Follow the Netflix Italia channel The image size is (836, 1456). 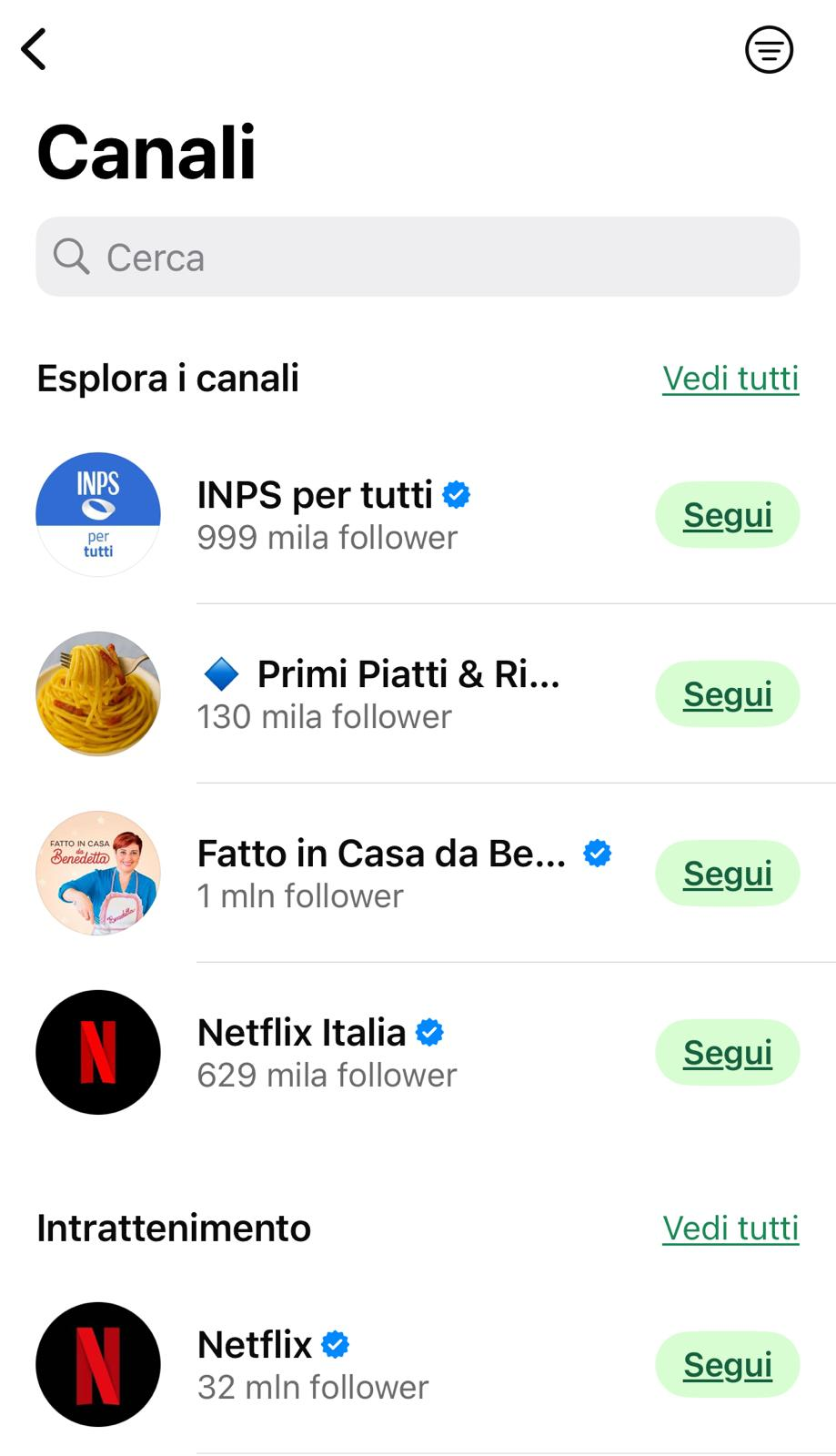point(727,1053)
